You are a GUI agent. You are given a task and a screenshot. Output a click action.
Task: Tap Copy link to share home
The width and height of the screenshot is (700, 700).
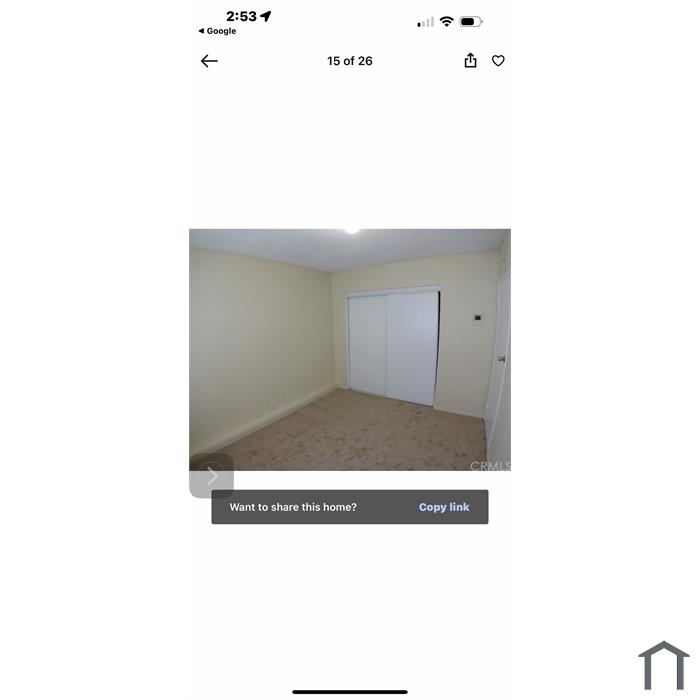pyautogui.click(x=444, y=507)
